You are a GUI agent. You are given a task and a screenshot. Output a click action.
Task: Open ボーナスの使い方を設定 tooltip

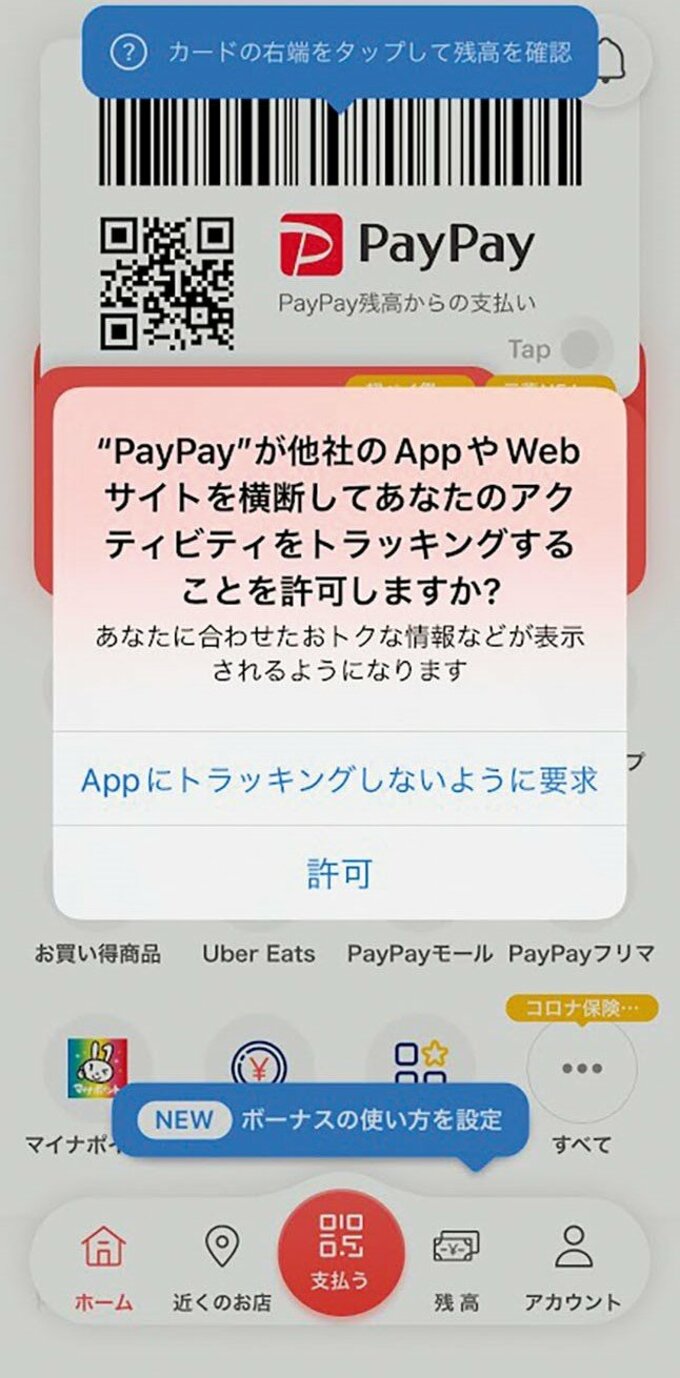320,1119
